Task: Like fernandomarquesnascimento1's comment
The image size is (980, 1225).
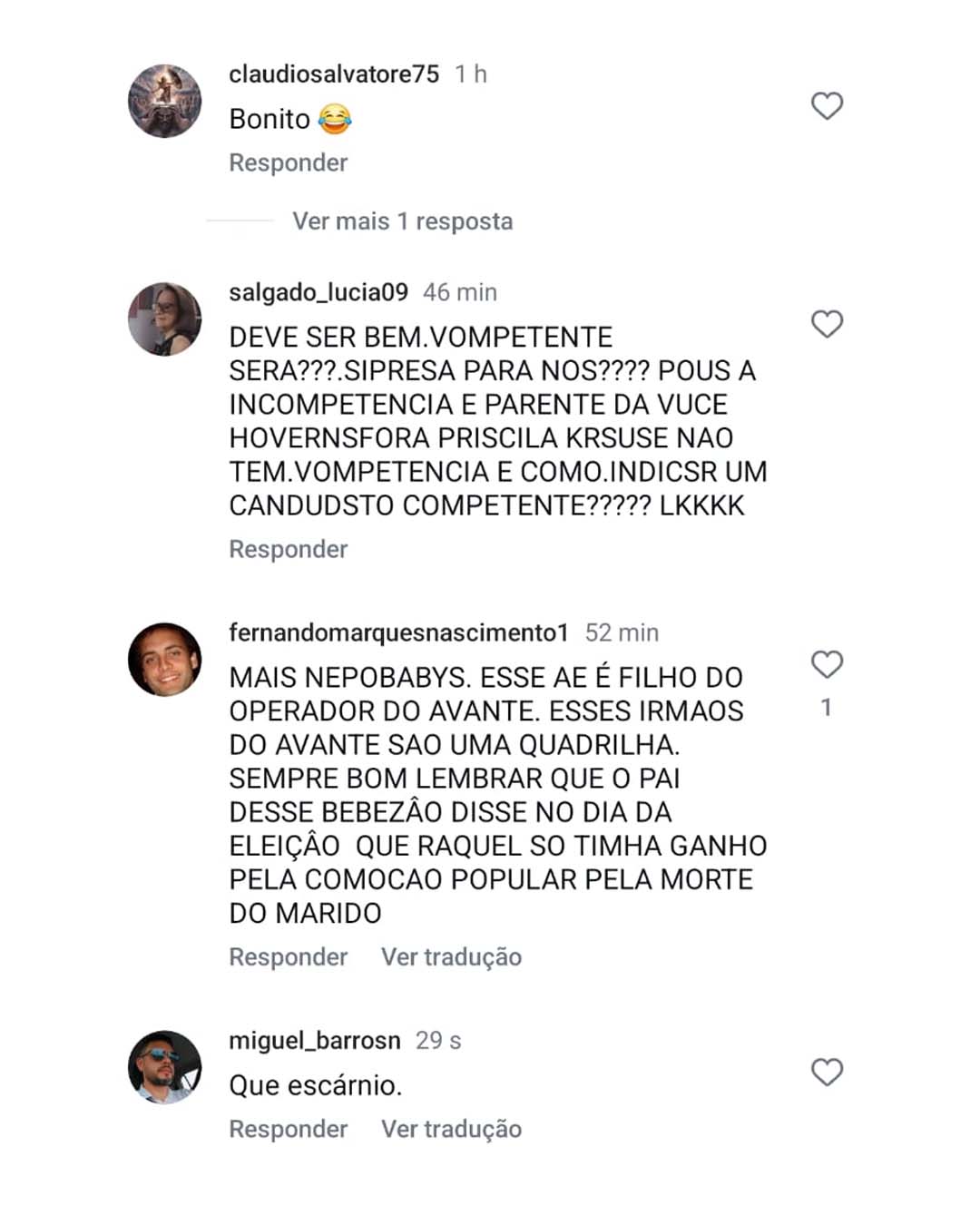Action: tap(827, 664)
